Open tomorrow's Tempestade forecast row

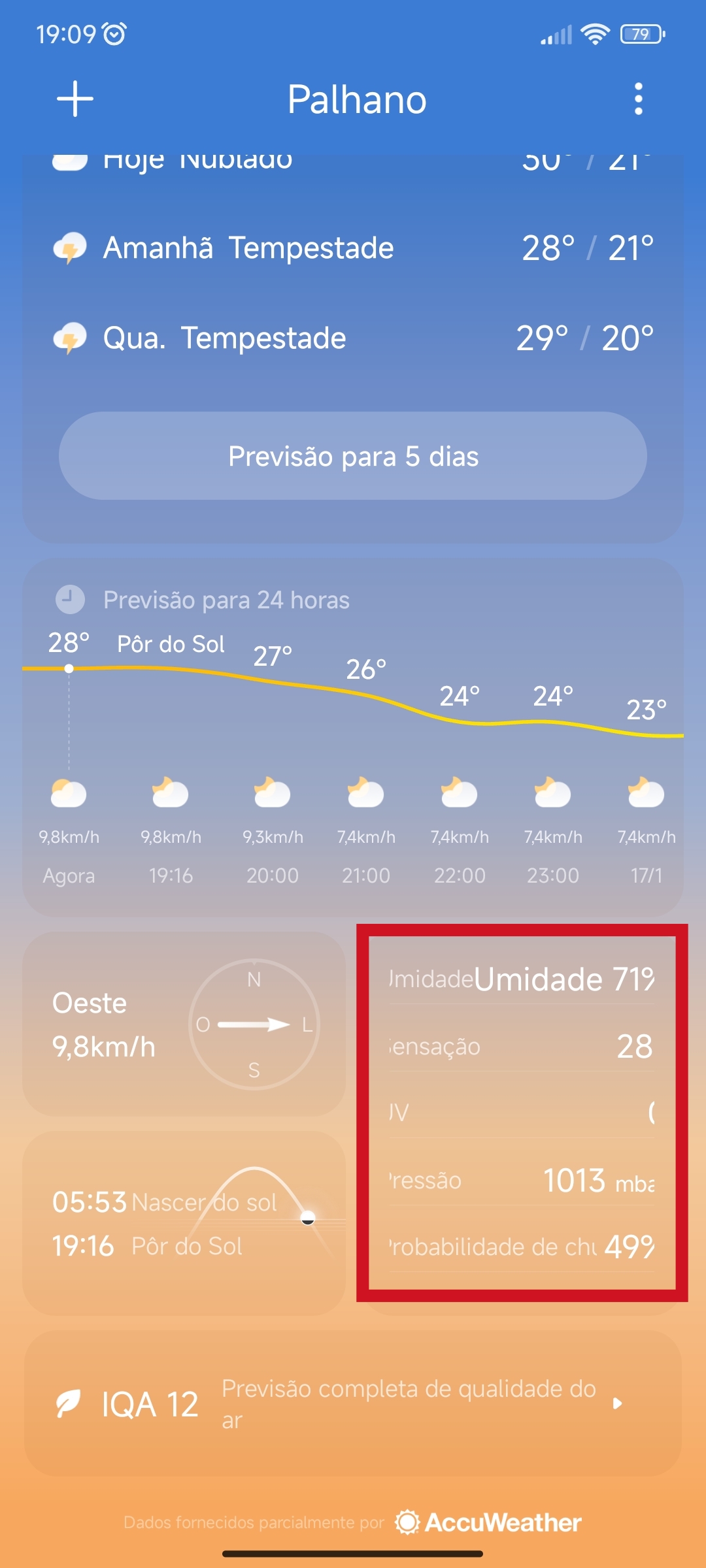353,248
